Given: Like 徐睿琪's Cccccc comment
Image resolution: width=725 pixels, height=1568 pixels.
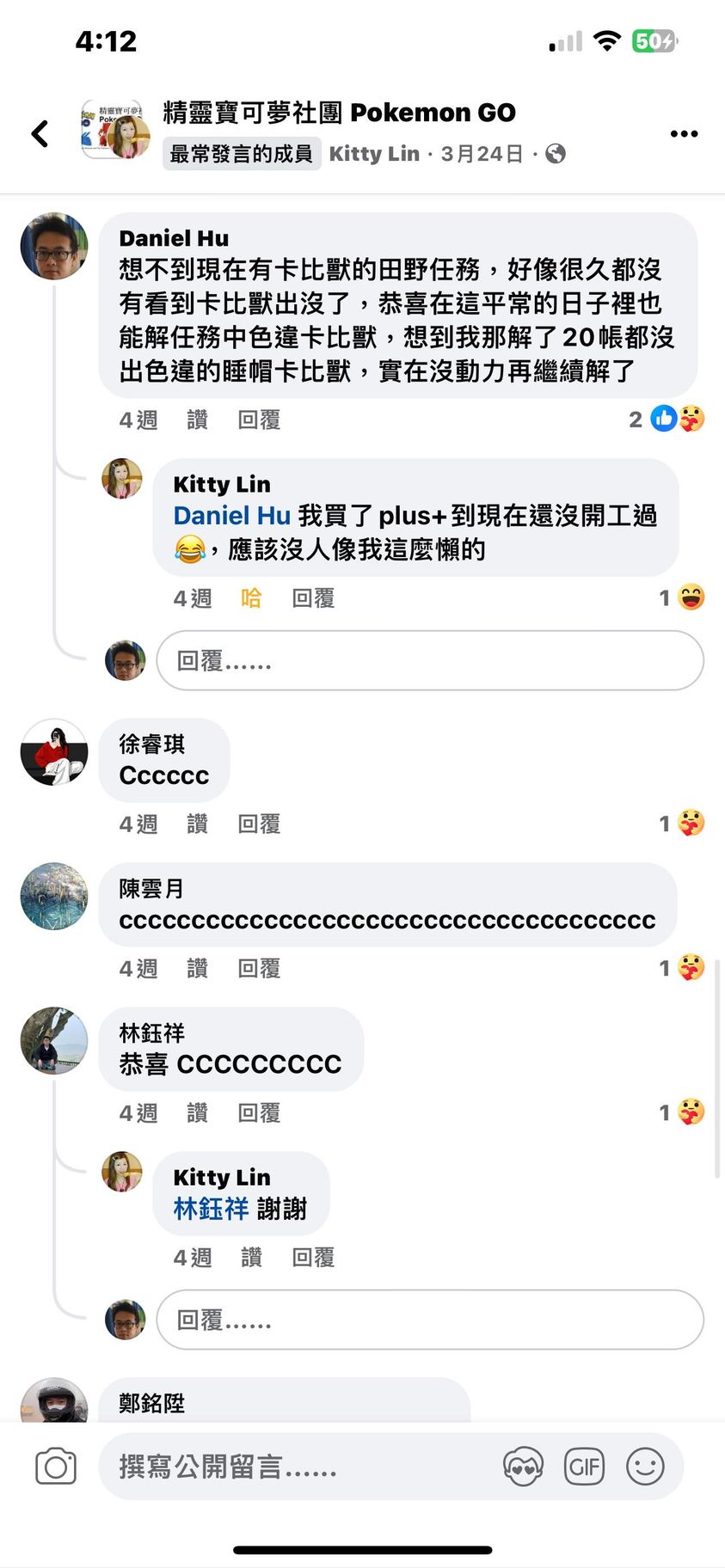Looking at the screenshot, I should [x=197, y=824].
